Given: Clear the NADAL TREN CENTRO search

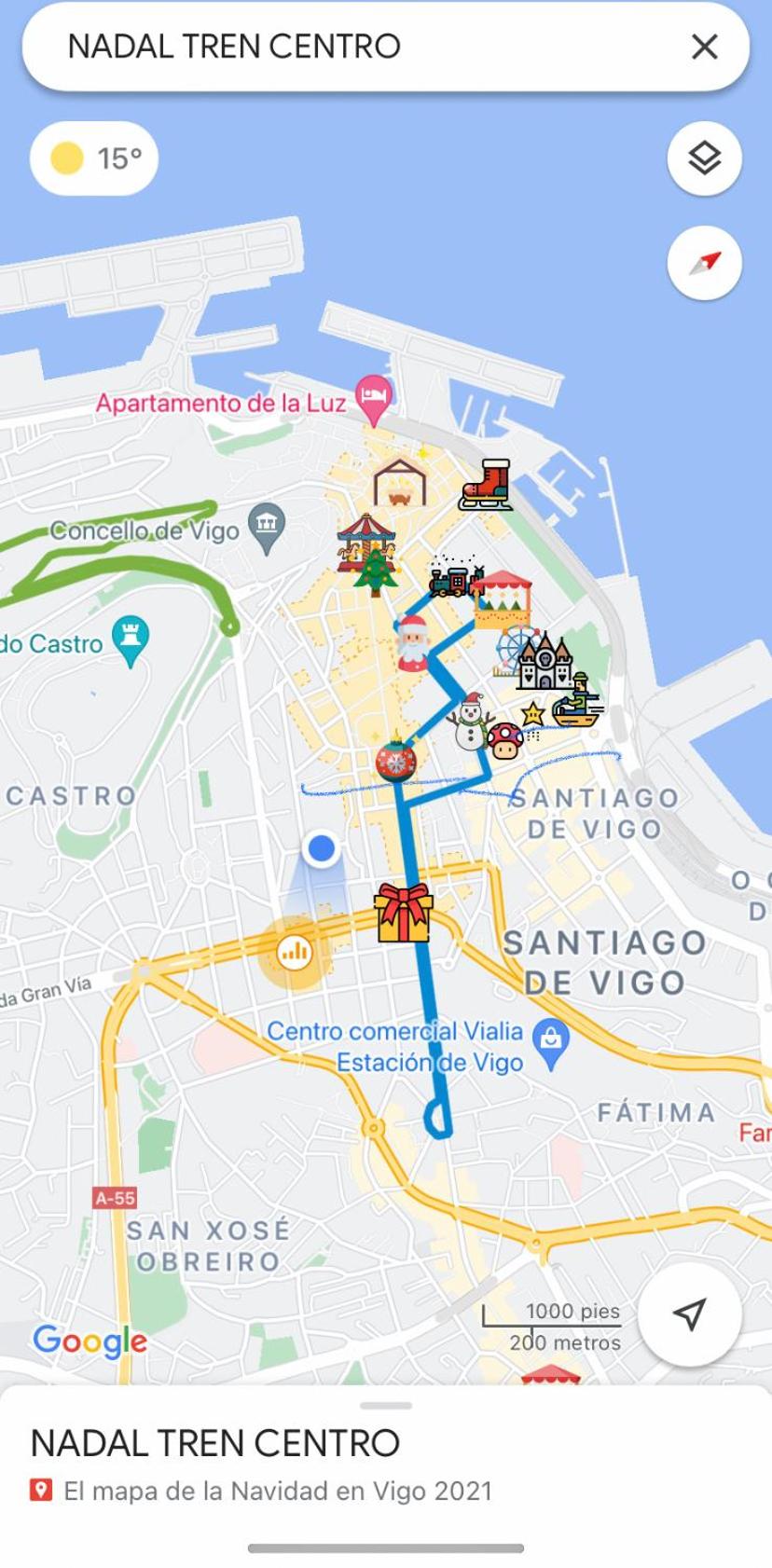Looking at the screenshot, I should [x=704, y=47].
